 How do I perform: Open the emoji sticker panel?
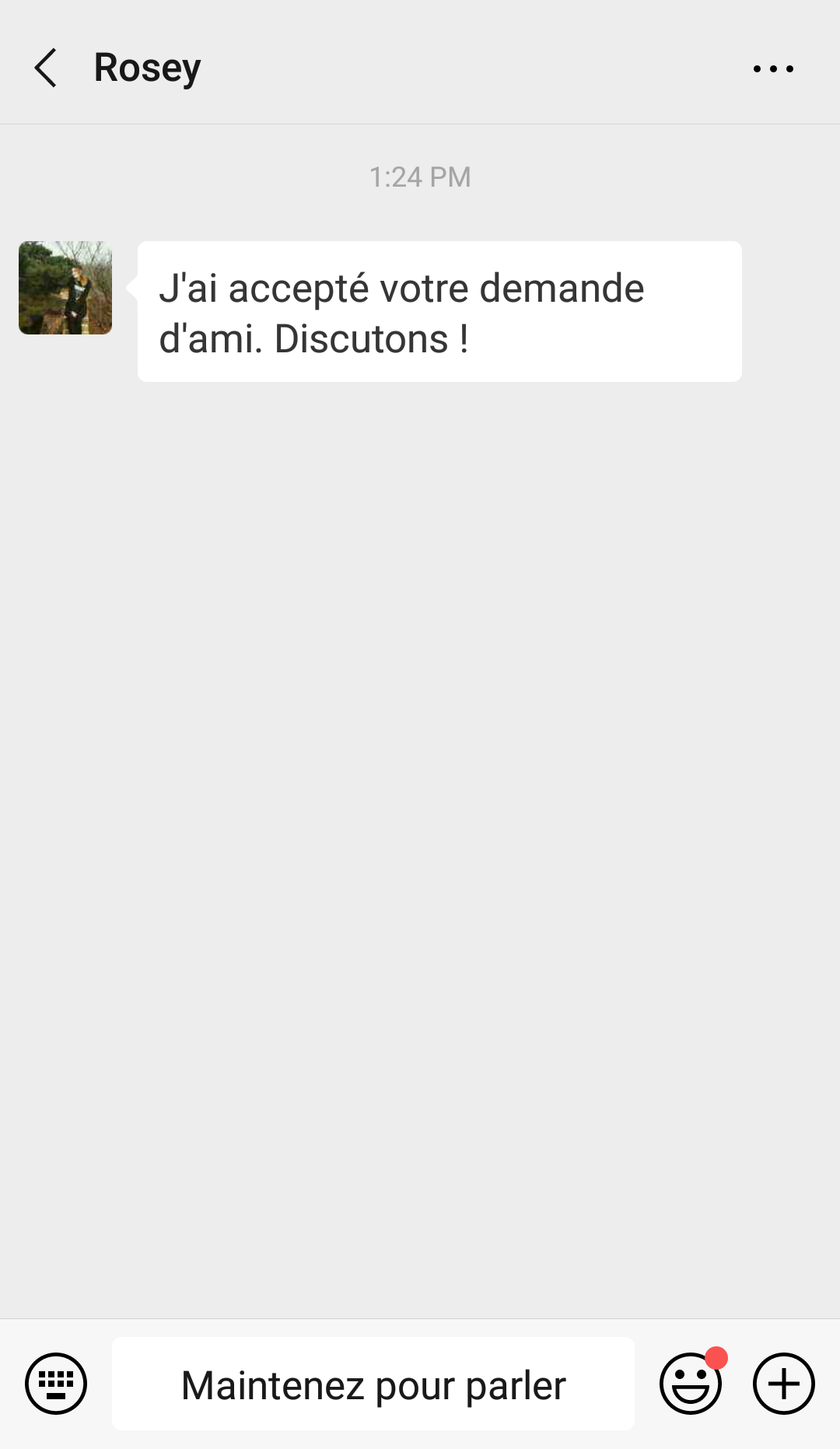pyautogui.click(x=690, y=1384)
